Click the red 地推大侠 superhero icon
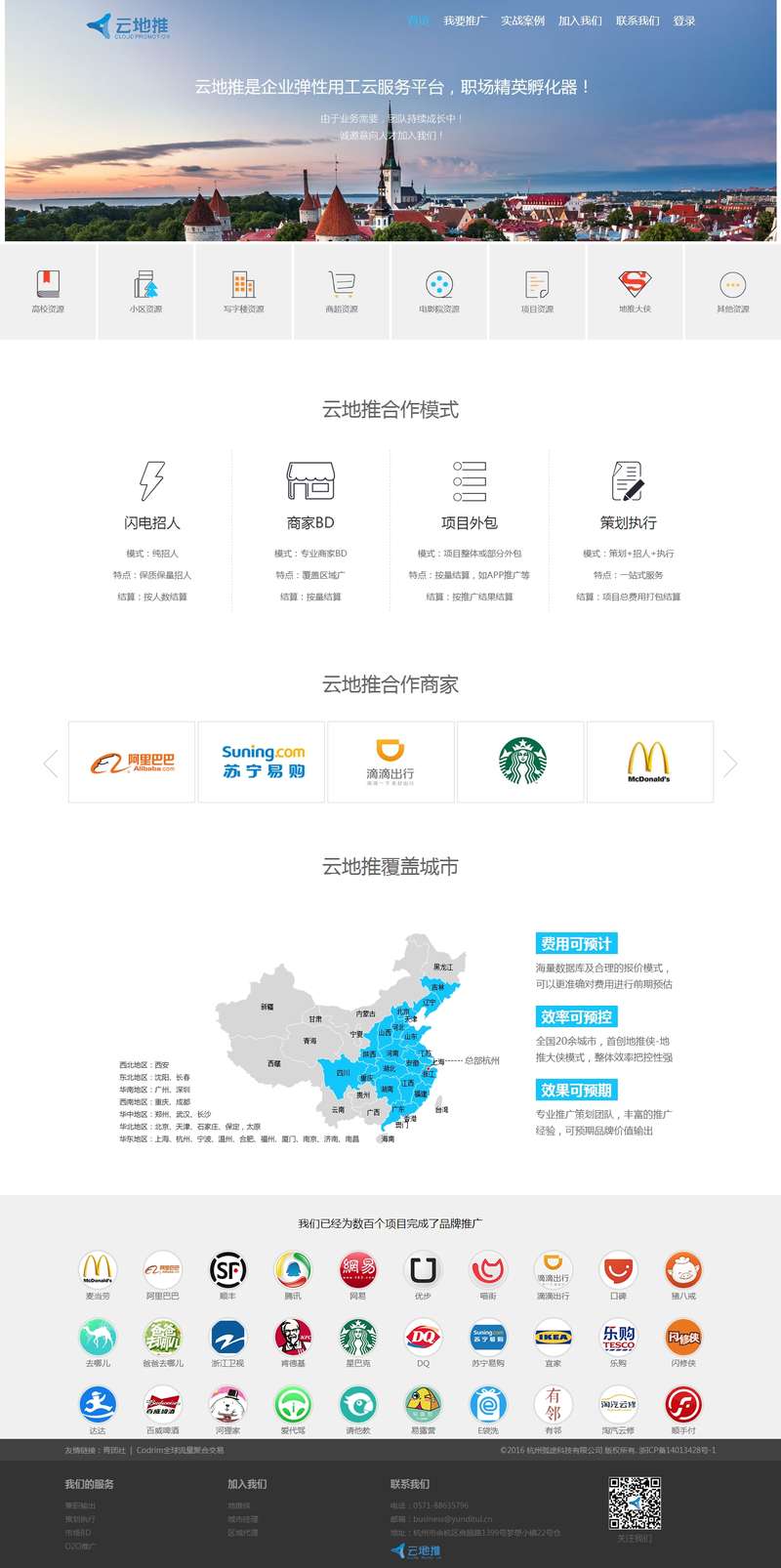This screenshot has width=781, height=1568. tap(633, 283)
